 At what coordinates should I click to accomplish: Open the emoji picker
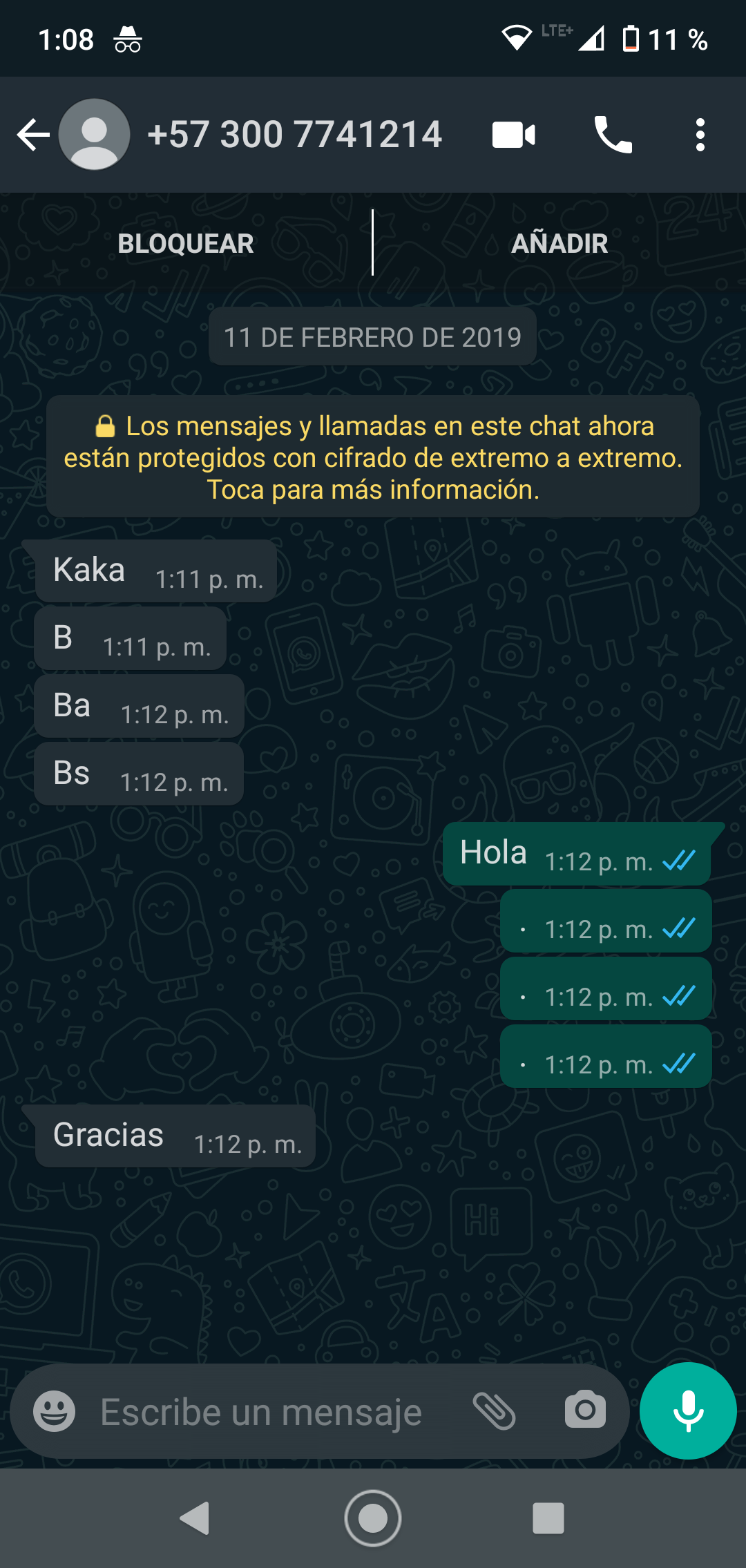(x=54, y=1411)
